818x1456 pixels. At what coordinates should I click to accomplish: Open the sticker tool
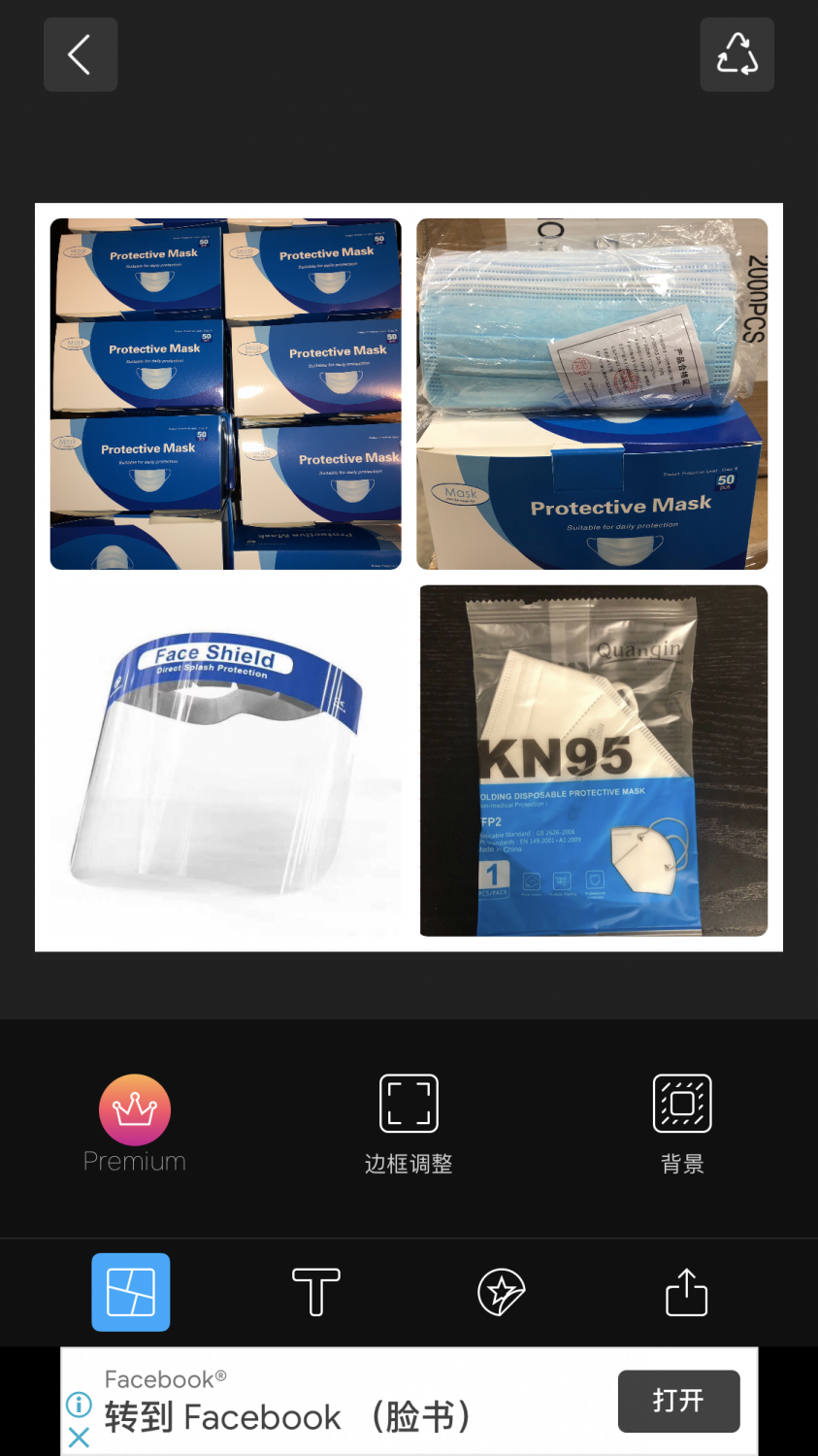coord(502,1292)
